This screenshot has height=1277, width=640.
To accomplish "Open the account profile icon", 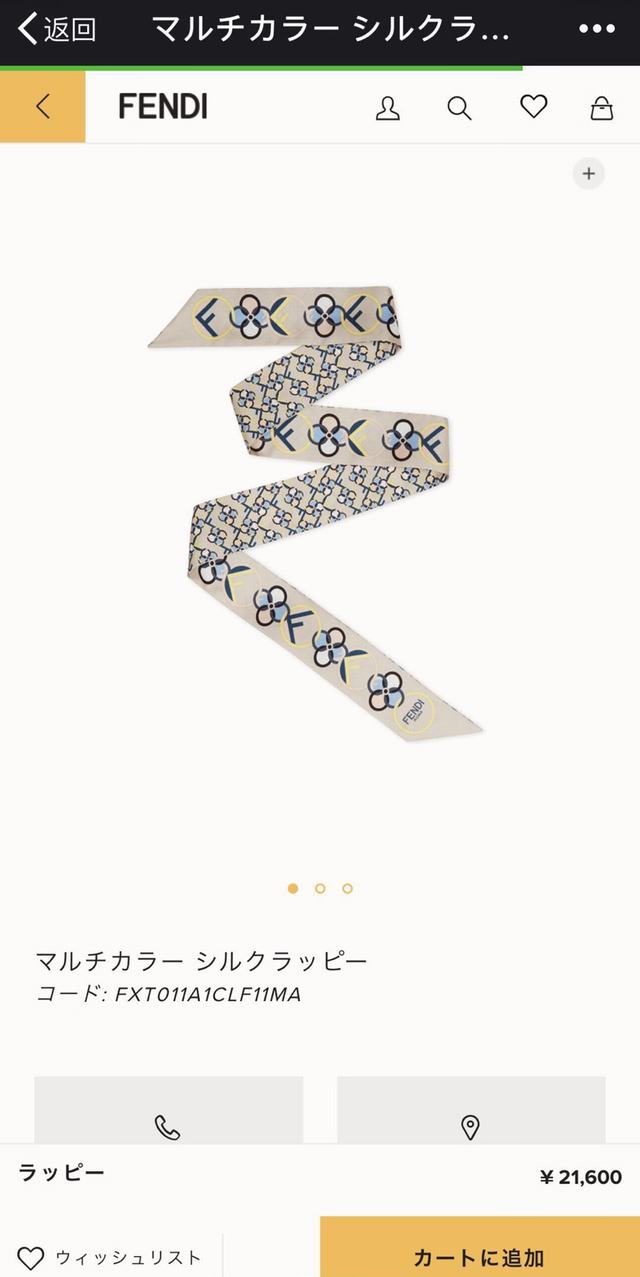I will point(388,108).
